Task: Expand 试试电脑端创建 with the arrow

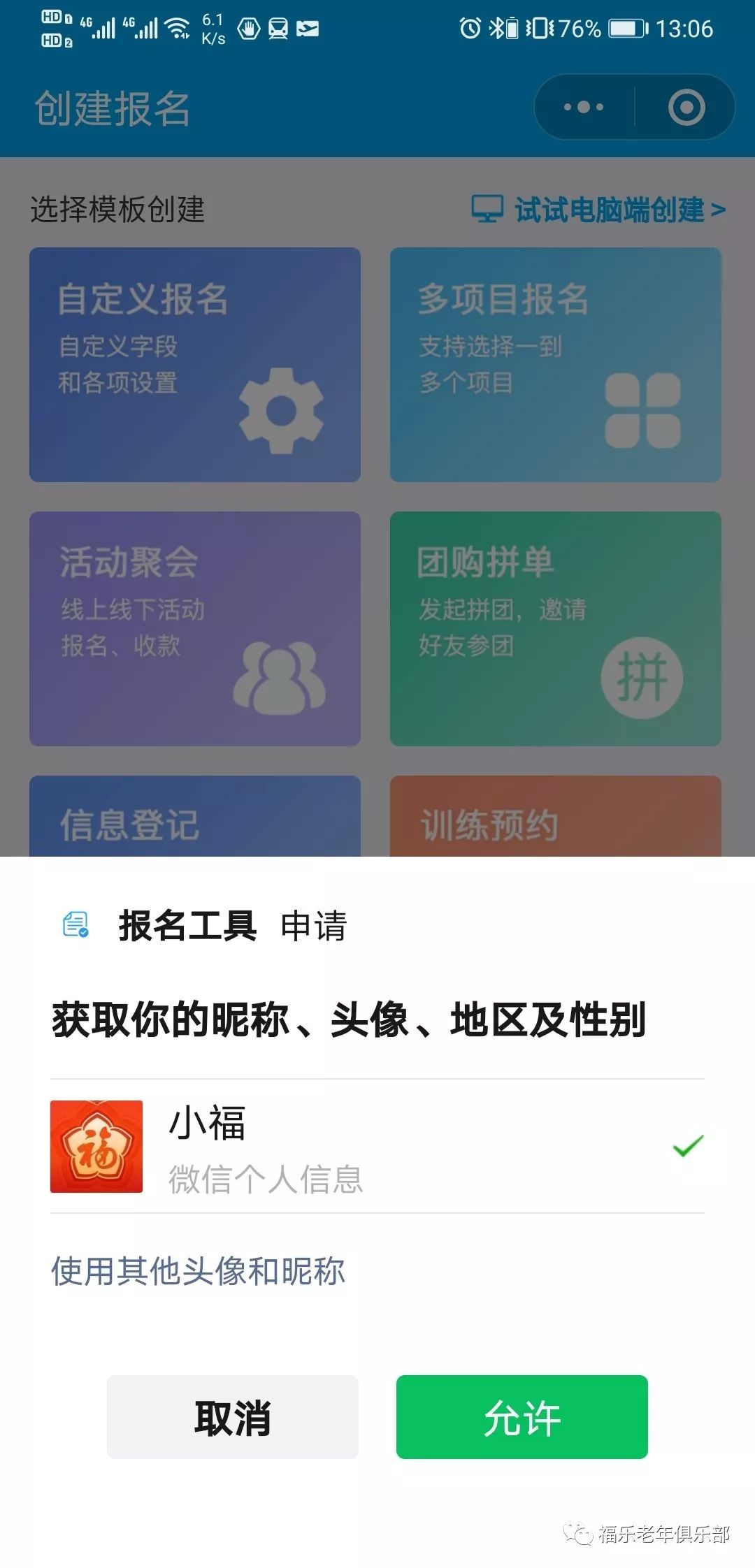Action: click(x=720, y=208)
